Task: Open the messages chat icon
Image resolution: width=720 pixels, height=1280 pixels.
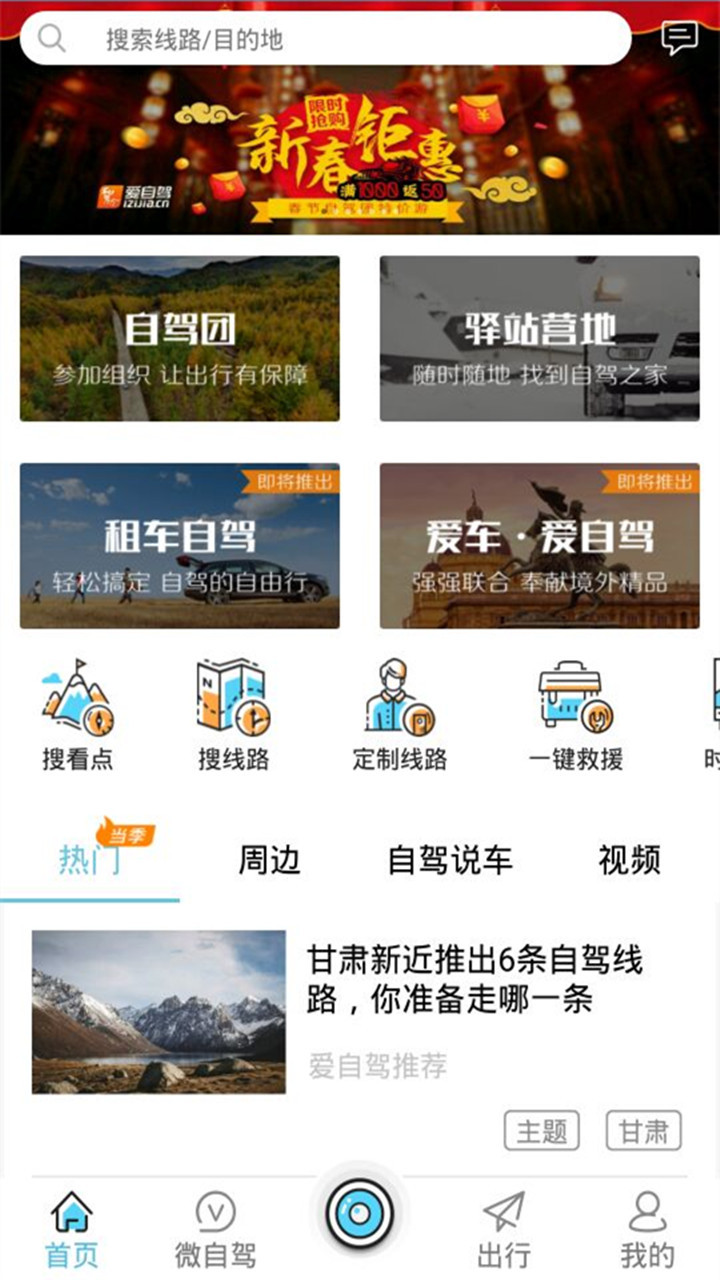Action: [680, 38]
